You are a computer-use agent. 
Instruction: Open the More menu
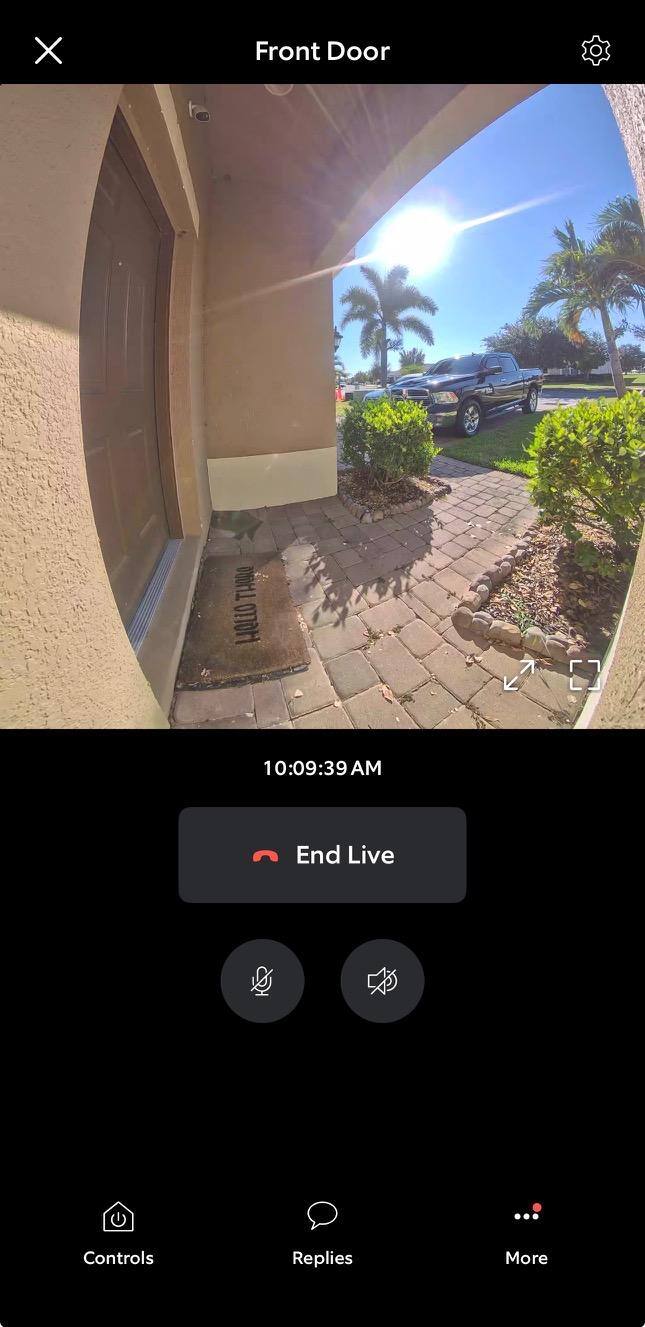click(526, 1234)
